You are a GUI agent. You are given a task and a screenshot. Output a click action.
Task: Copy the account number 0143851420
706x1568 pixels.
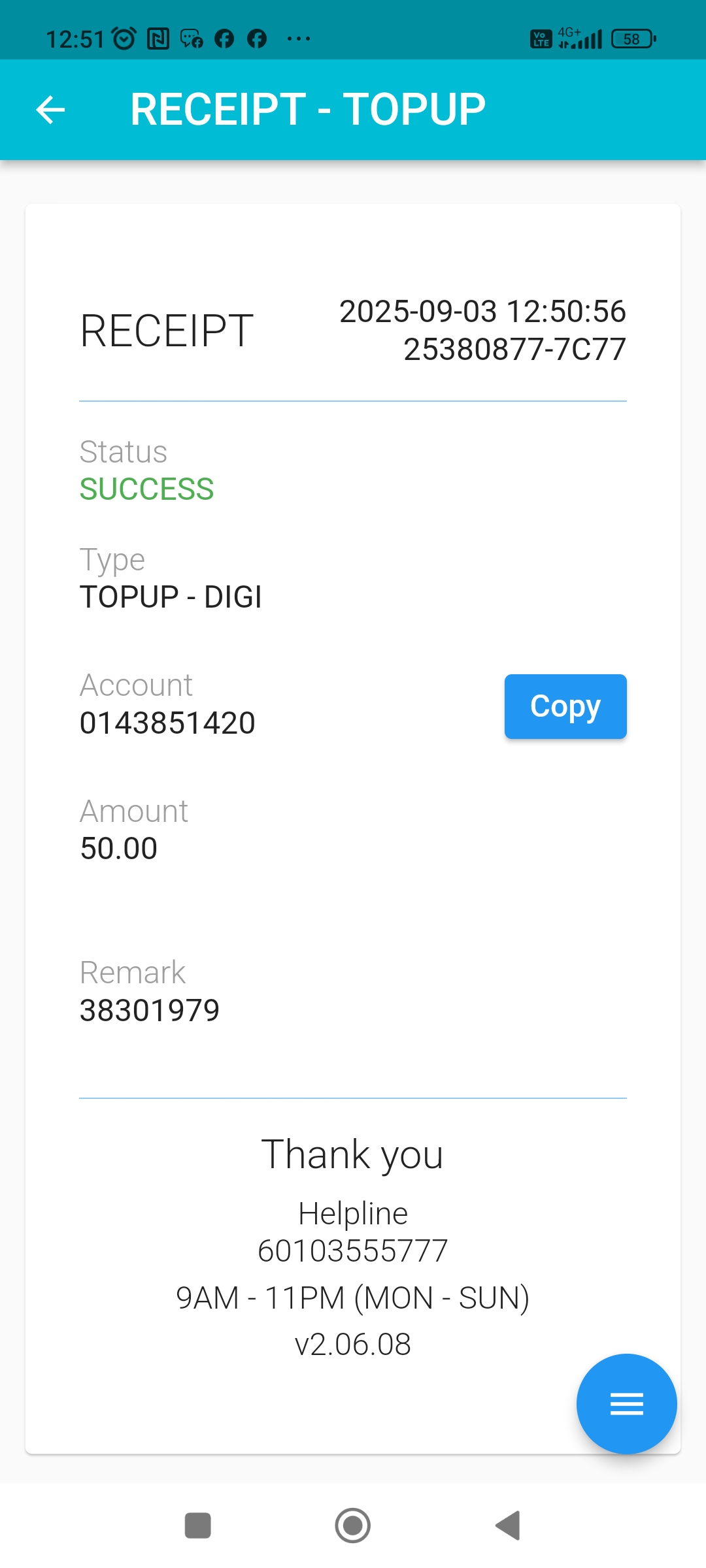[x=565, y=706]
